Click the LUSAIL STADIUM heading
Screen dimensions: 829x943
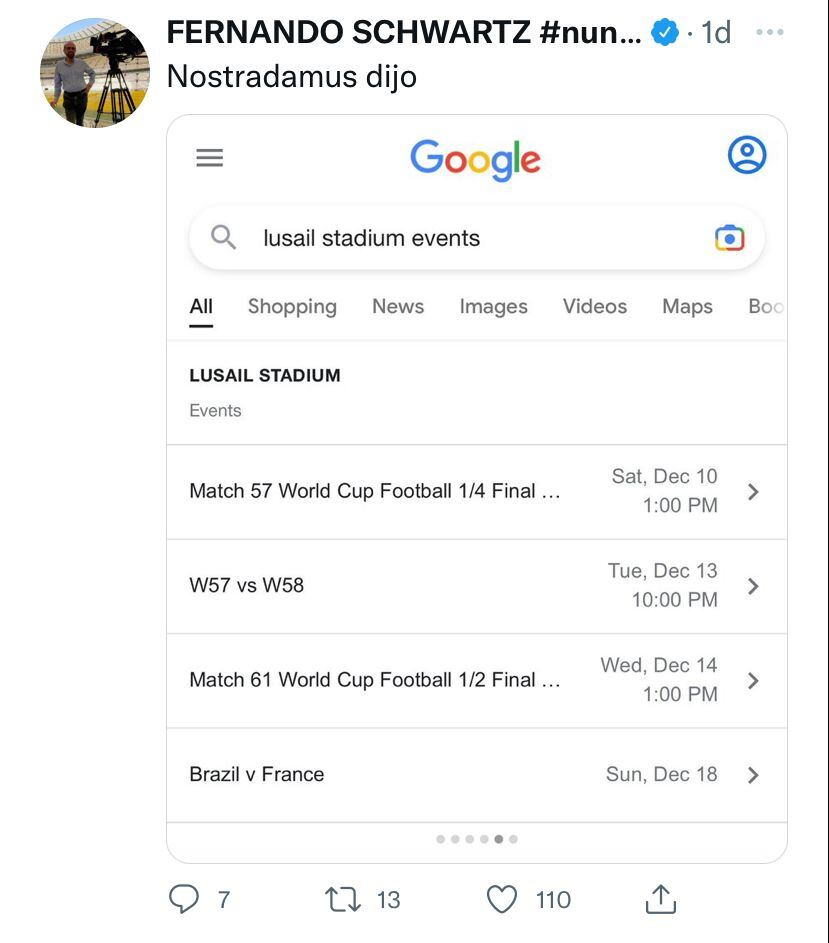pos(265,376)
